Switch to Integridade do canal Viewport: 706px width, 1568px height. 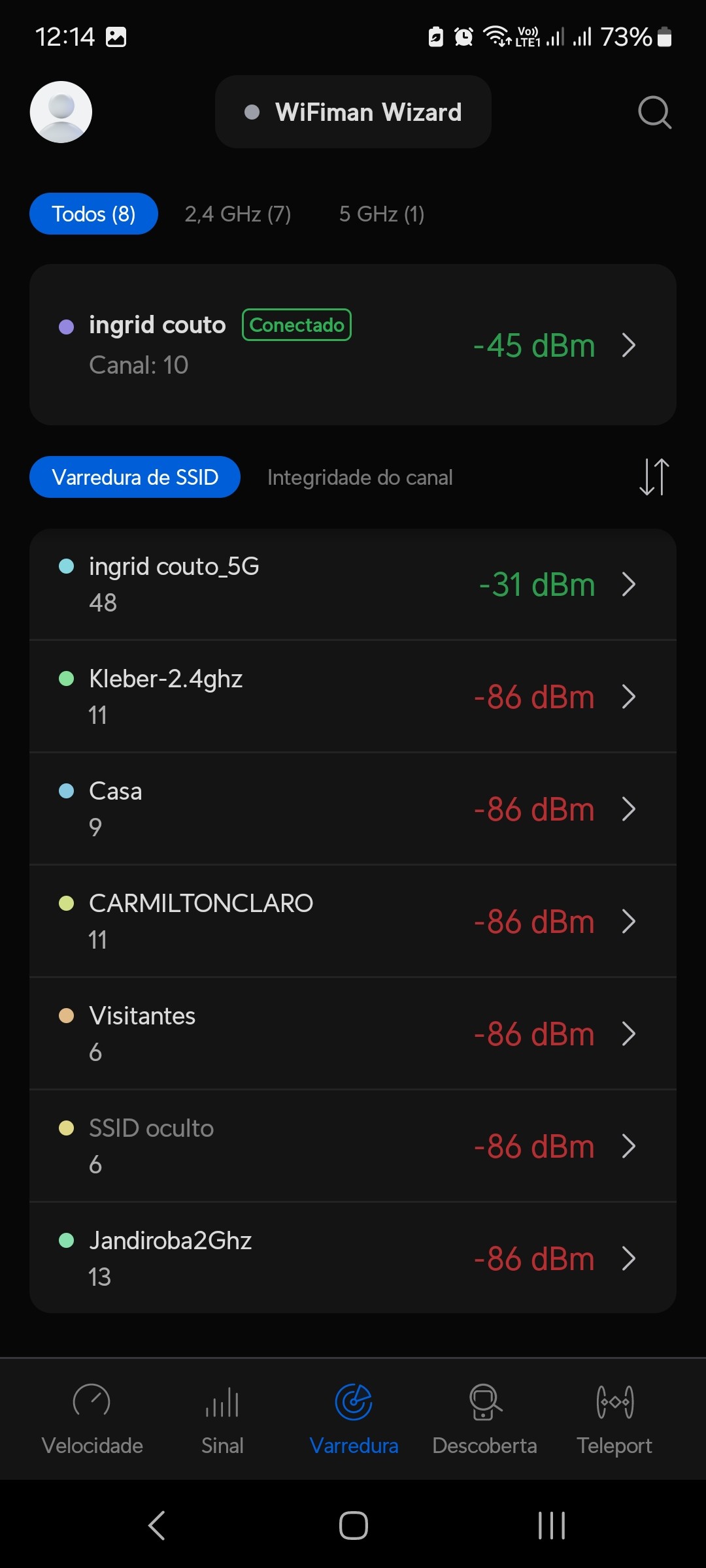tap(360, 478)
